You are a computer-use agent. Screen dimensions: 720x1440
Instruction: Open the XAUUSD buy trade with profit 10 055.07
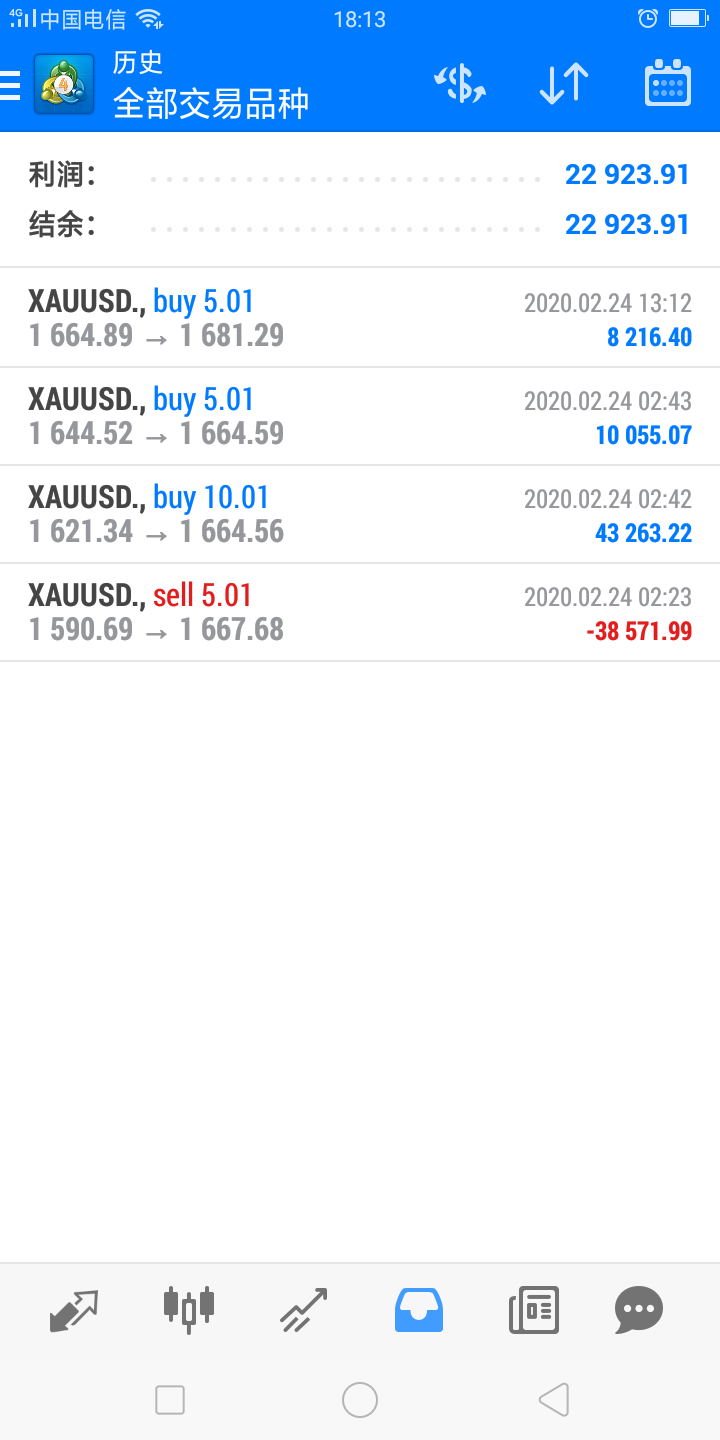coord(360,416)
